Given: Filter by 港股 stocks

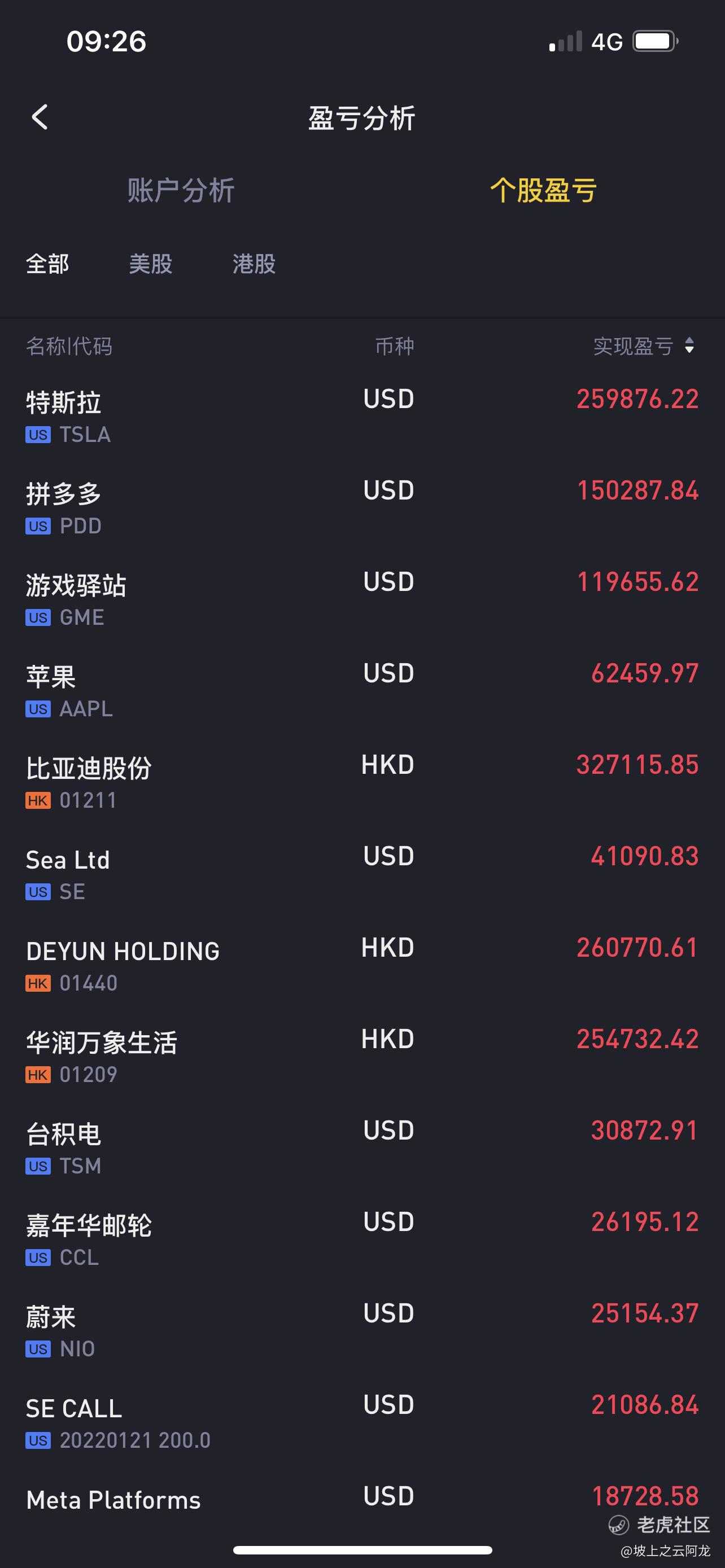Looking at the screenshot, I should tap(254, 264).
